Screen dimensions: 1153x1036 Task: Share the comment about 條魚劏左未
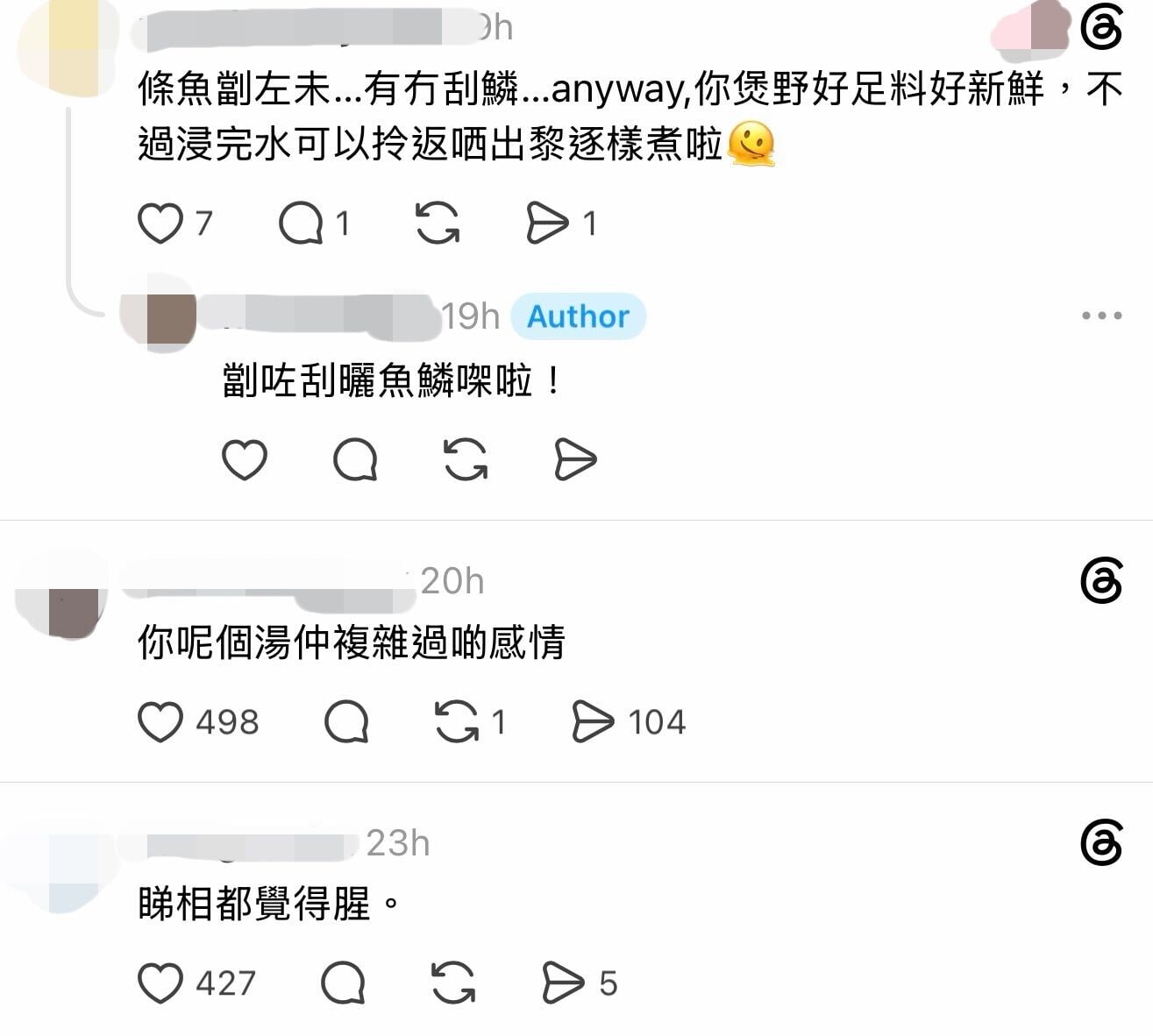point(548,223)
